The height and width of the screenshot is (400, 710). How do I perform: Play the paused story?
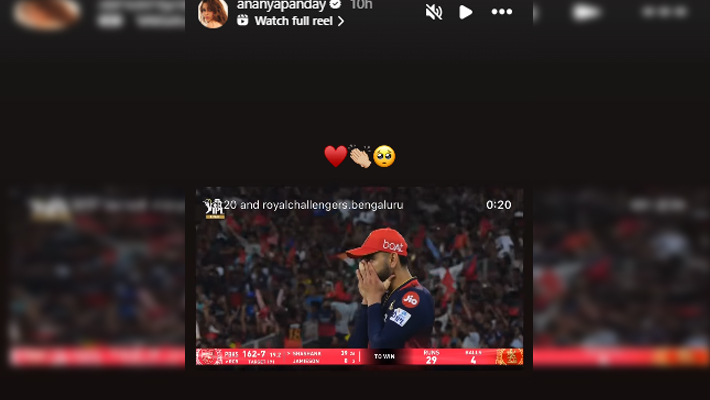466,12
